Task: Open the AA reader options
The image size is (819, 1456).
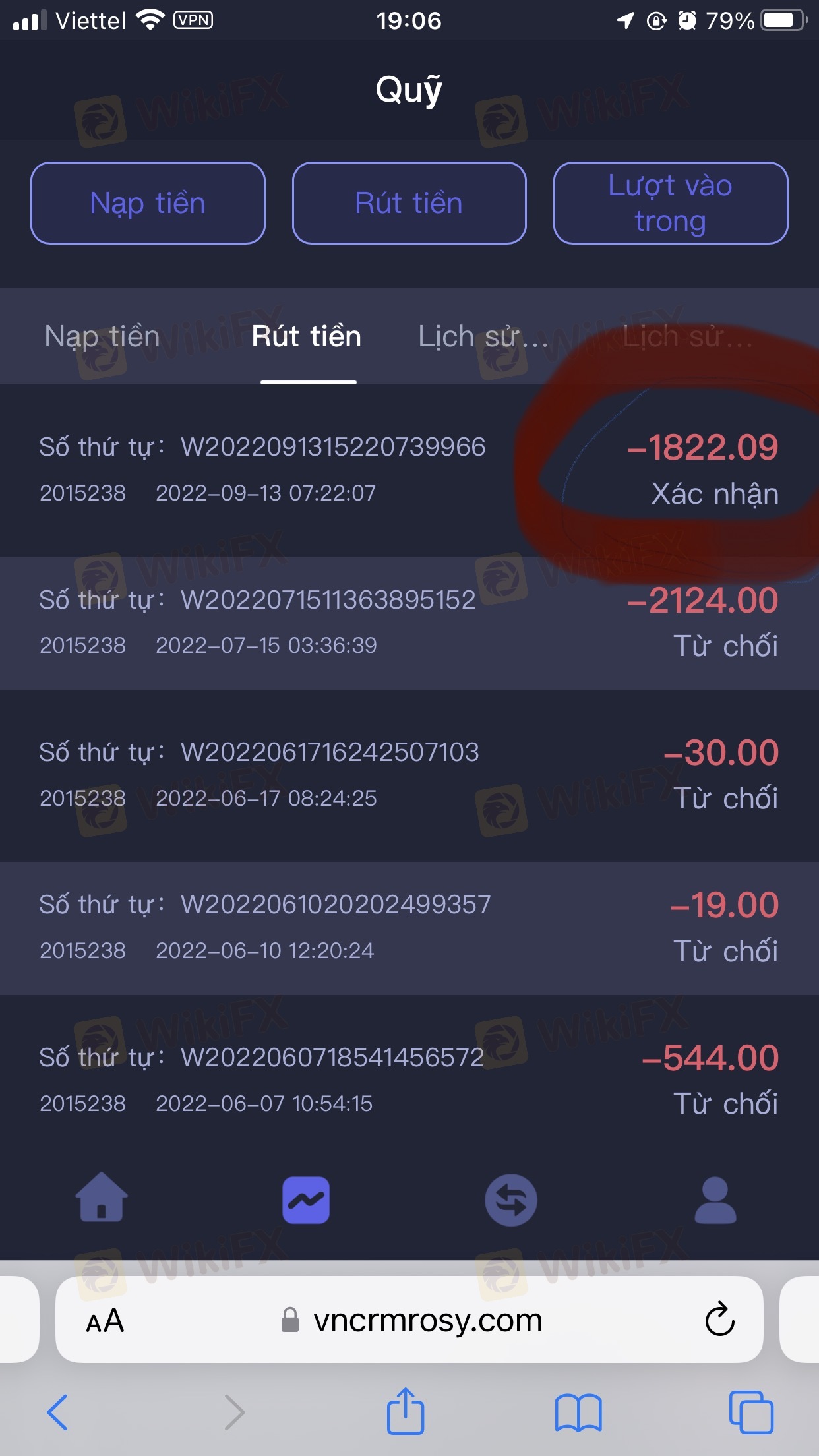Action: coord(106,1321)
